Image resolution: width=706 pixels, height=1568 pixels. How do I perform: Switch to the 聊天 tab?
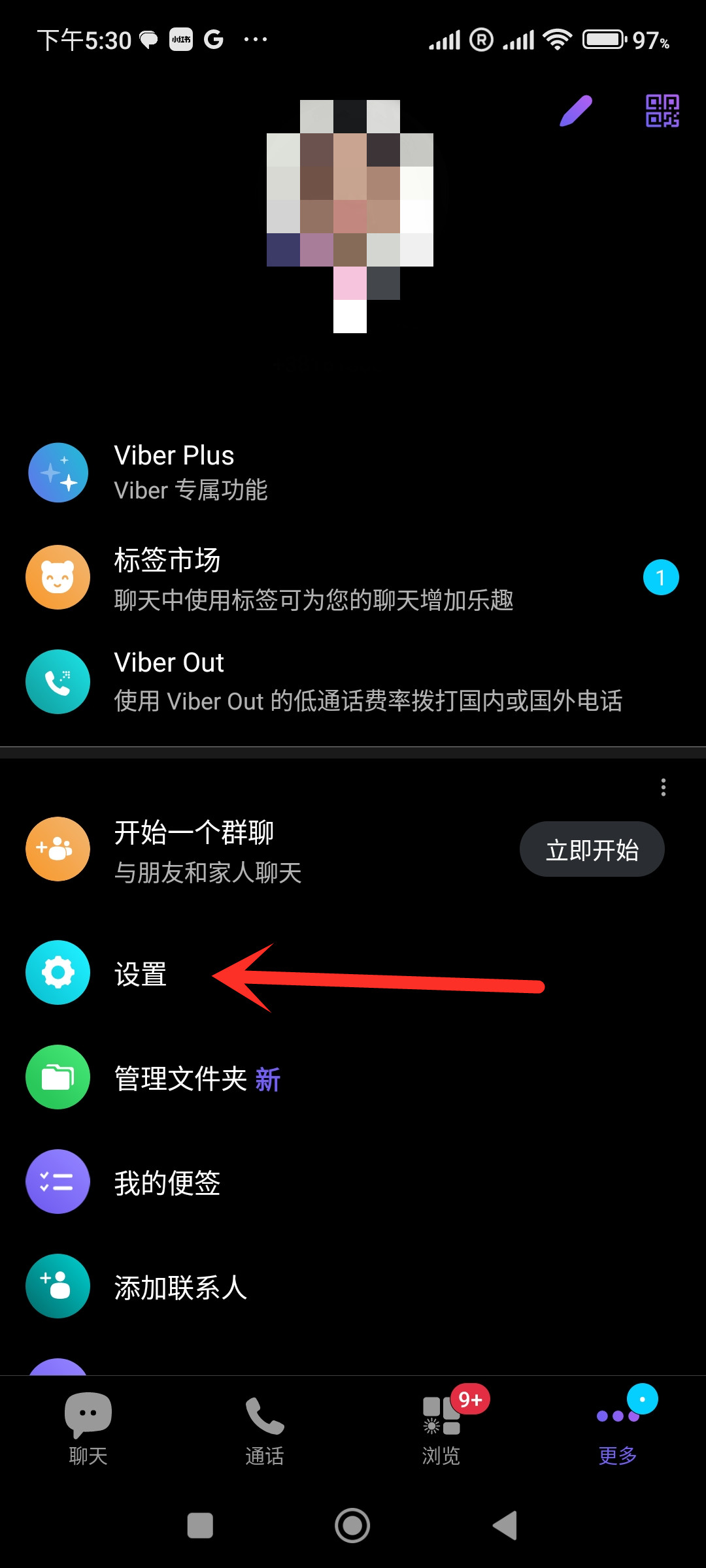click(88, 1429)
